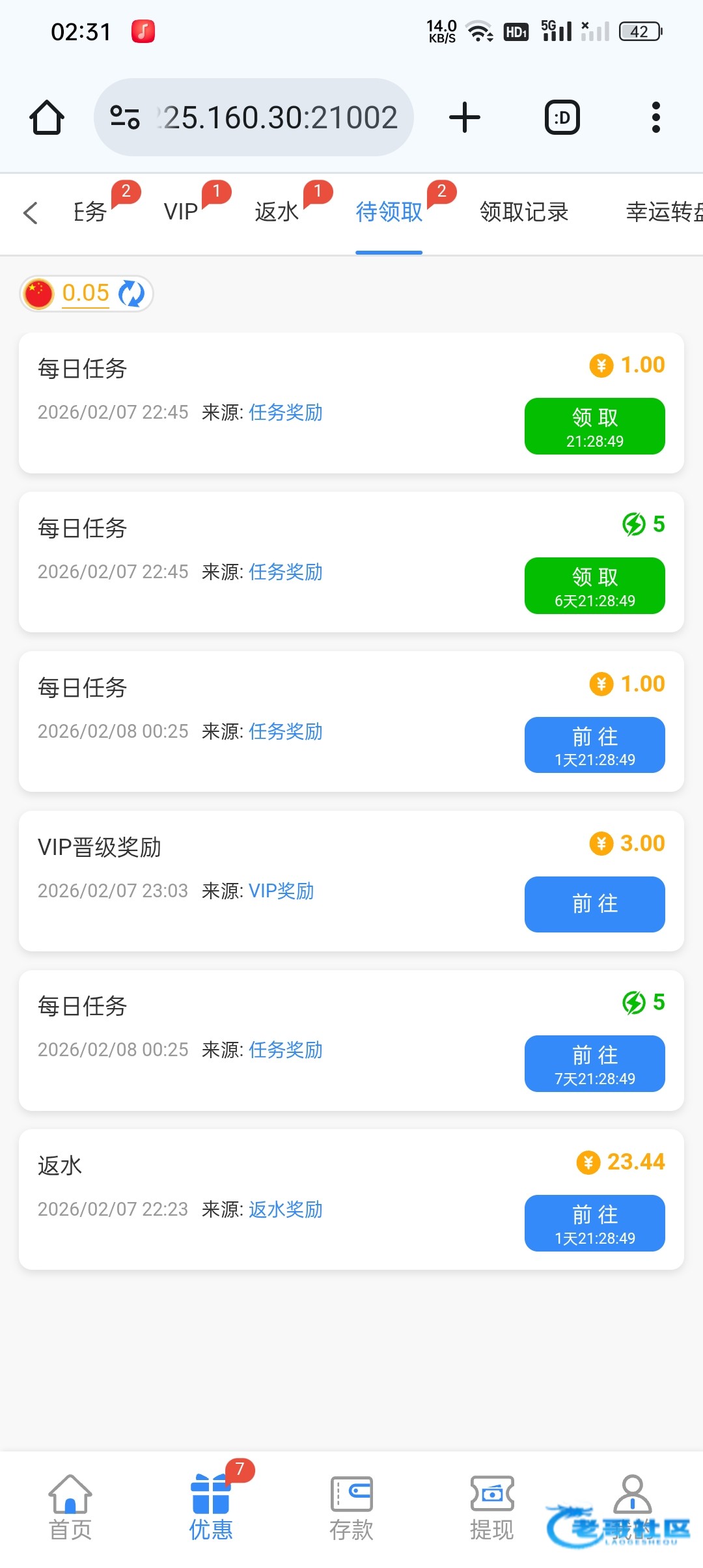Viewport: 703px width, 1568px height.
Task: Open the 领取记录 tab
Action: coord(524,212)
